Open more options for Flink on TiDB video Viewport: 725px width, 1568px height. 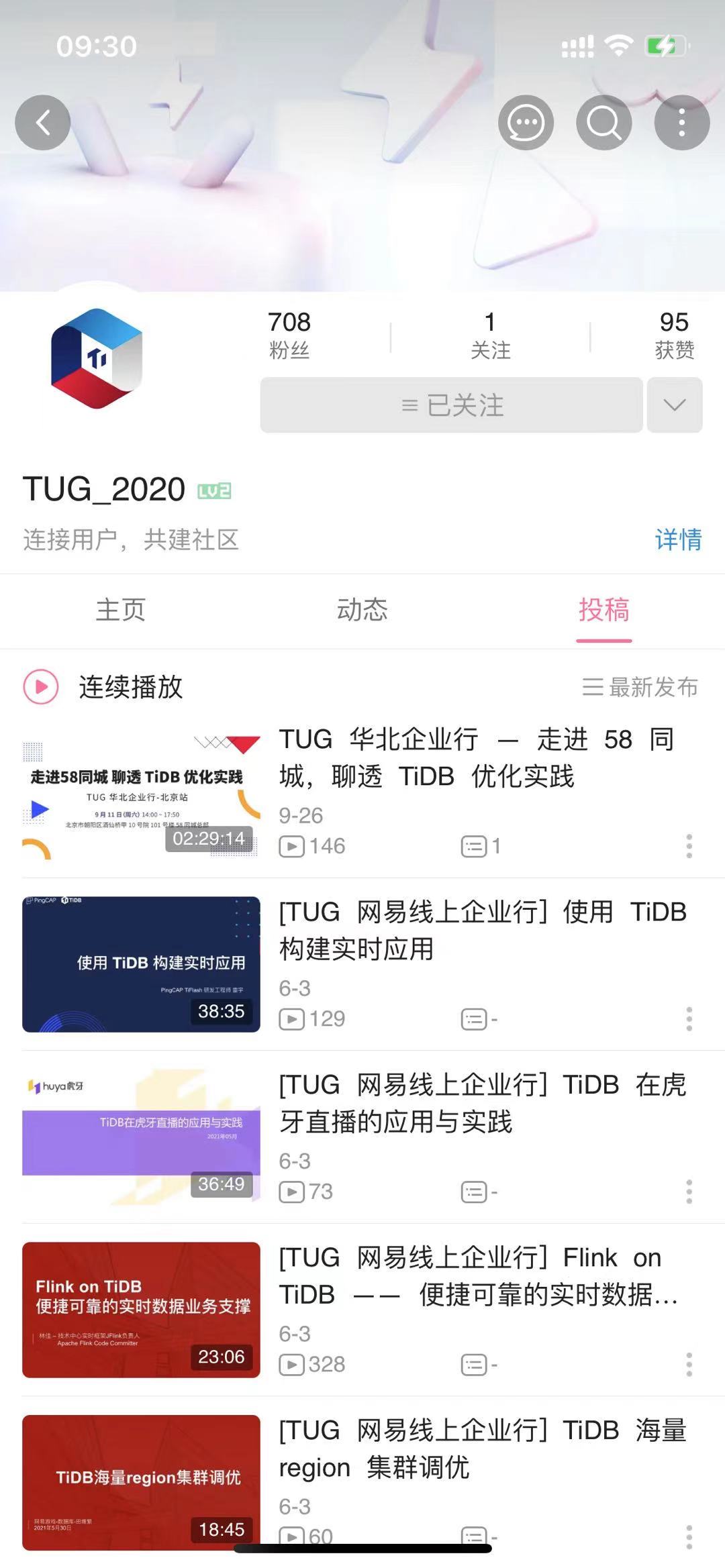[x=689, y=1364]
